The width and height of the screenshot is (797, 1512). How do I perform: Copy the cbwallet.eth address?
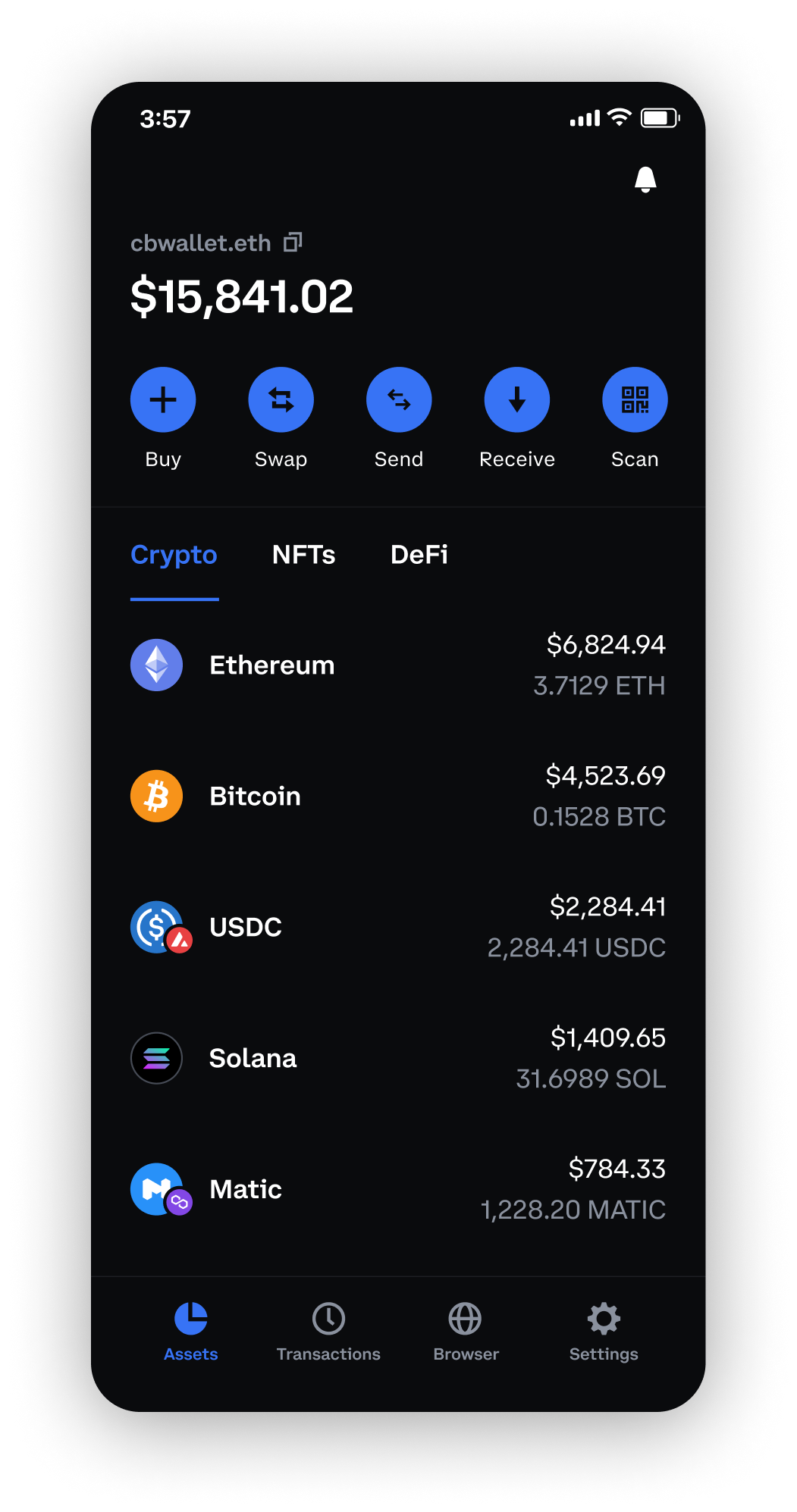pyautogui.click(x=293, y=243)
